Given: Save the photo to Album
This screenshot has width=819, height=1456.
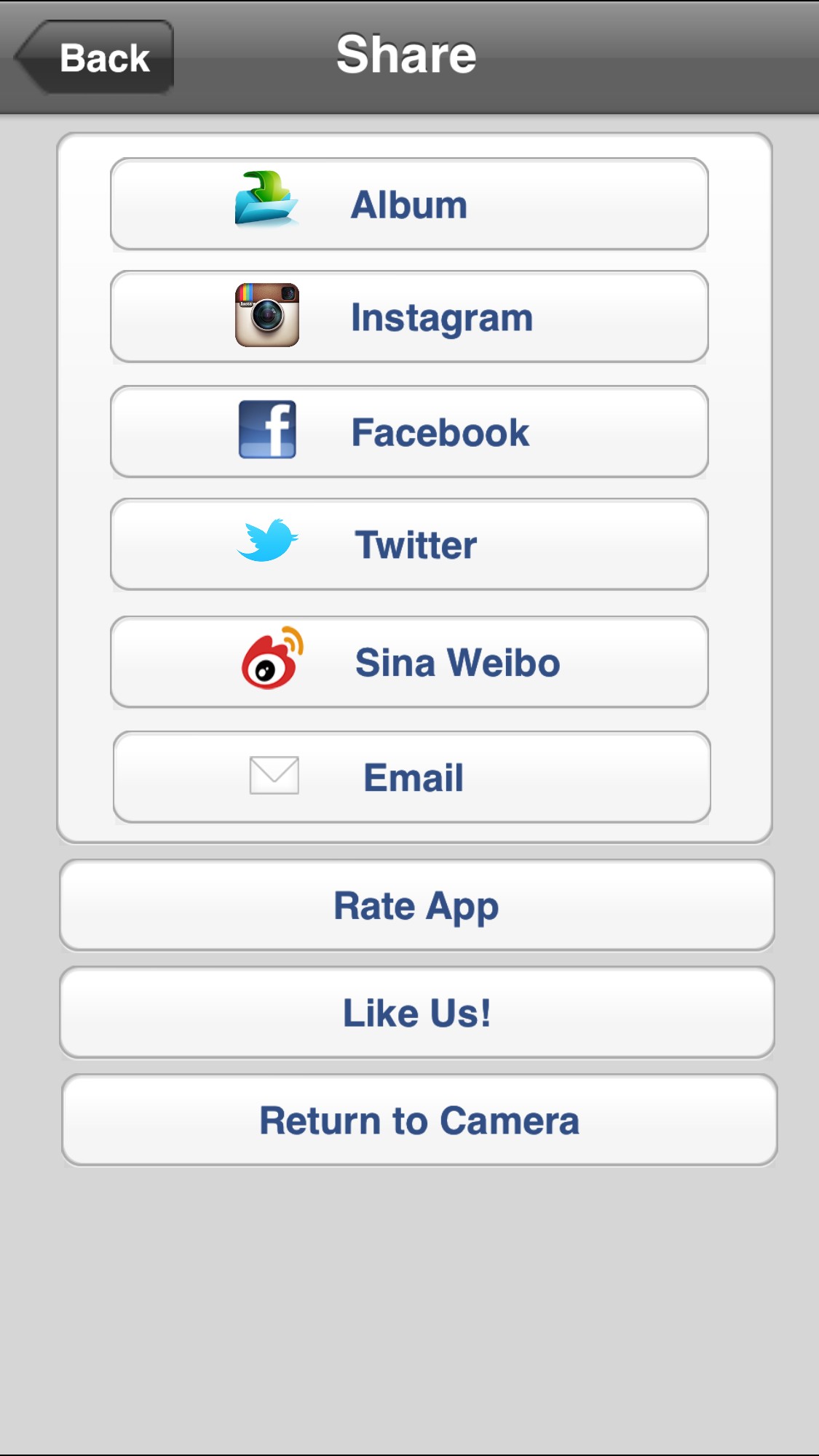Looking at the screenshot, I should (409, 204).
